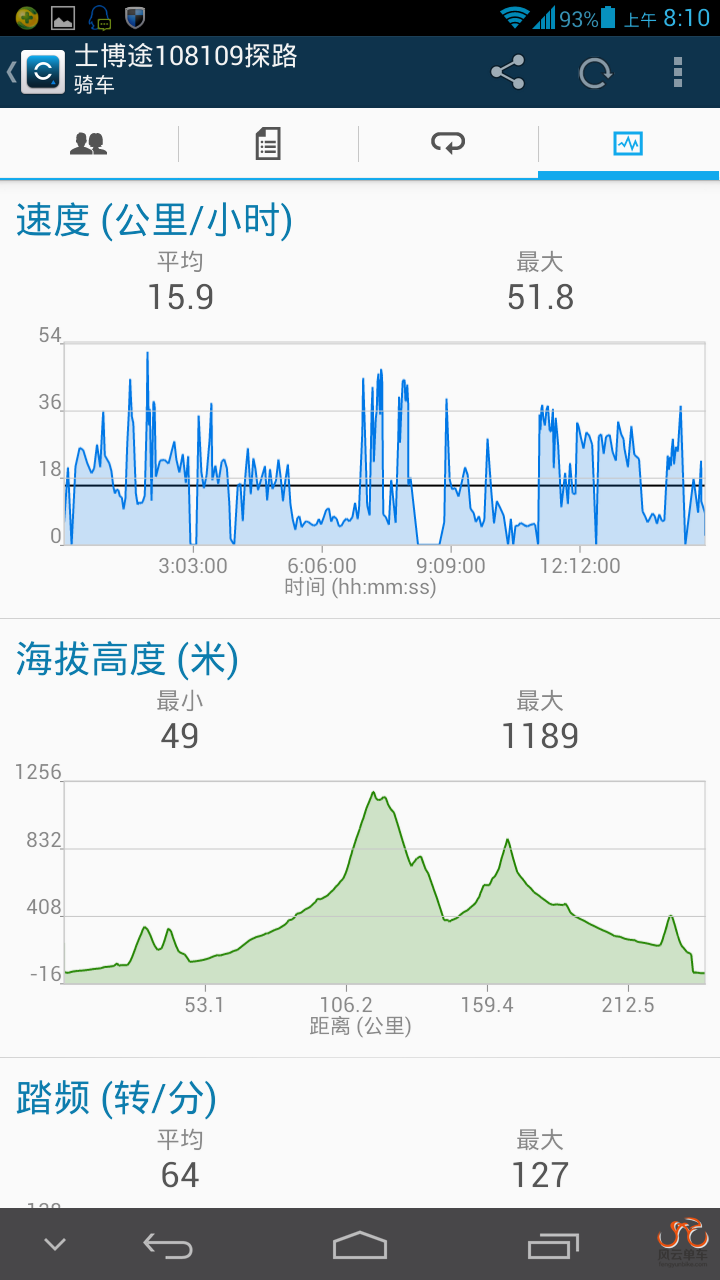The height and width of the screenshot is (1280, 720).
Task: Tap the back chevron next to the app icon
Action: tap(10, 73)
